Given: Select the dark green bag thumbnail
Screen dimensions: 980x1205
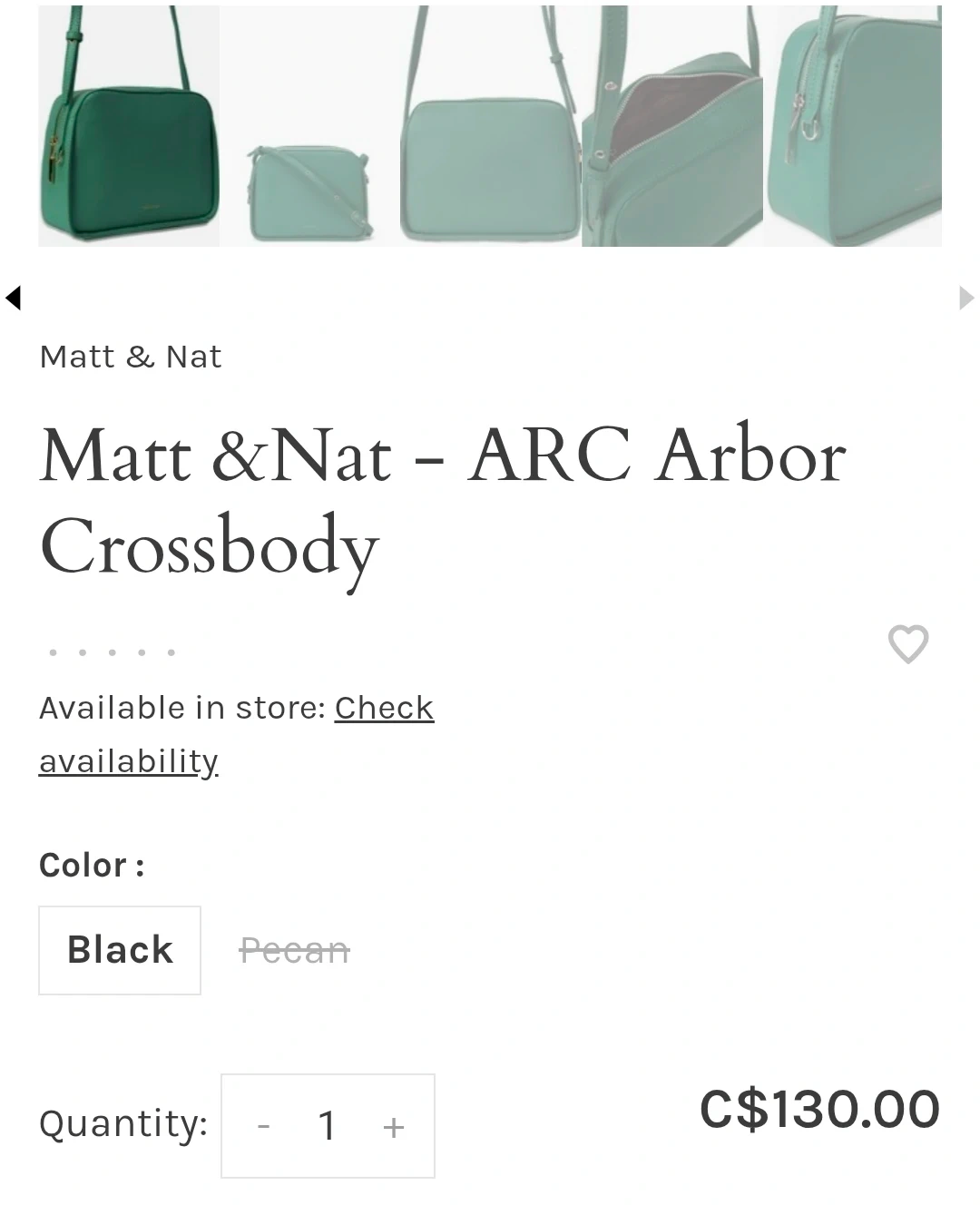Looking at the screenshot, I should (128, 127).
